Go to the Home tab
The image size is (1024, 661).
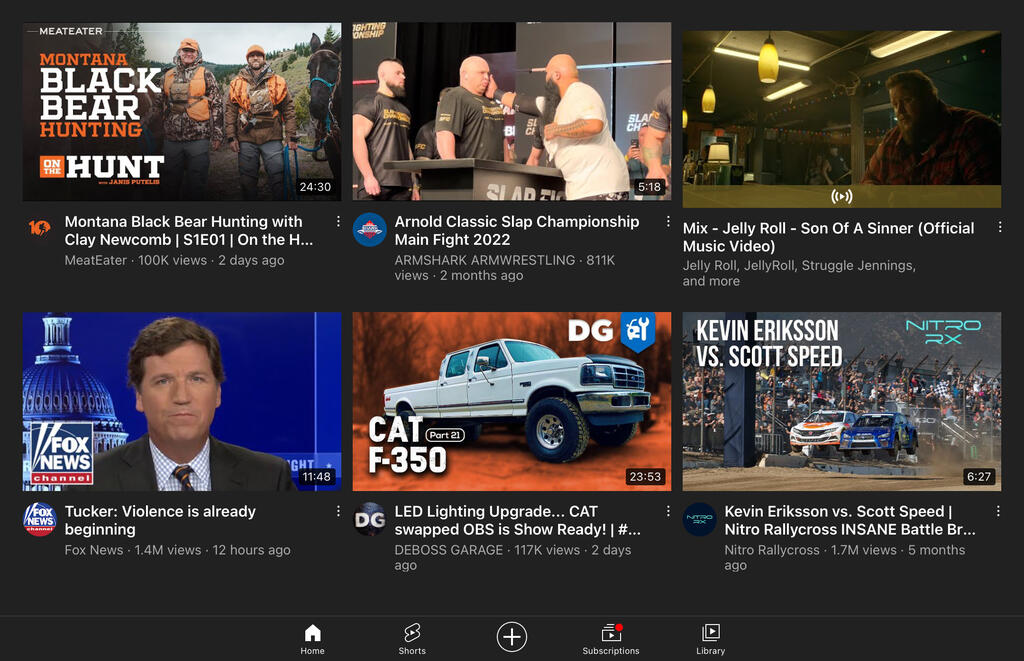pos(312,638)
